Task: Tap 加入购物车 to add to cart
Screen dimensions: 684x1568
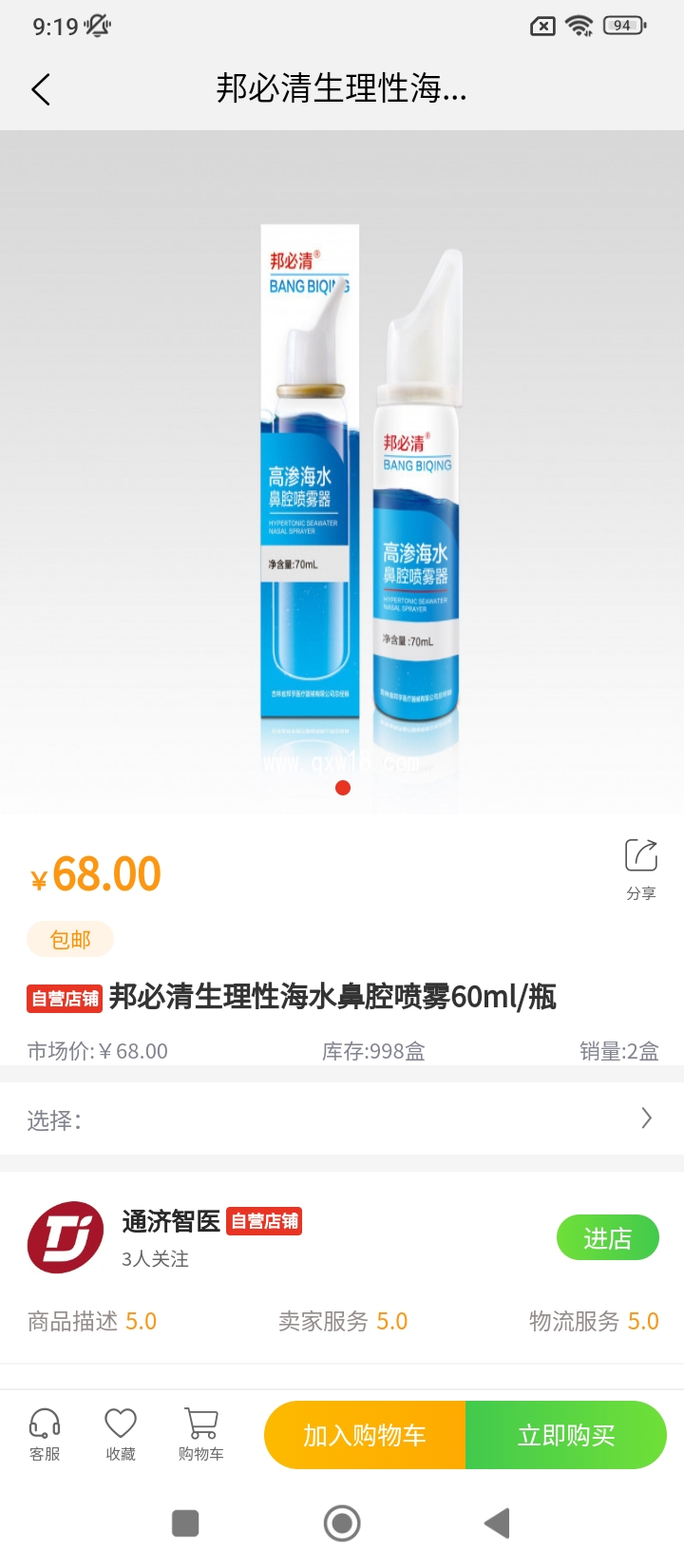Action: point(365,1435)
